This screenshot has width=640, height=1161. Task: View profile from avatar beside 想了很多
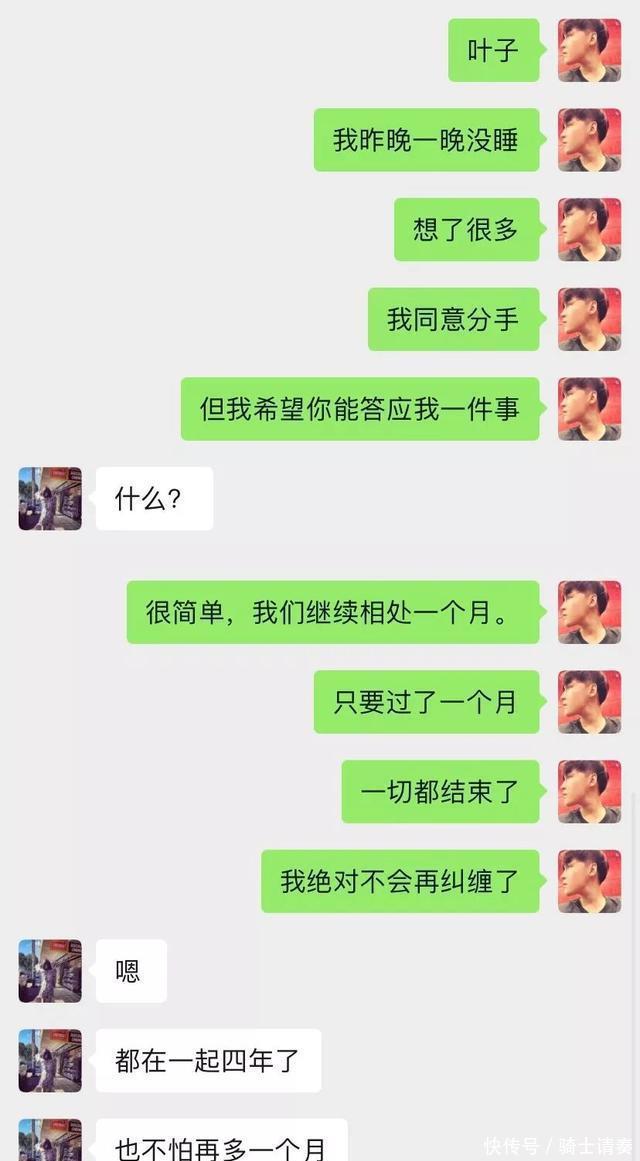(589, 230)
